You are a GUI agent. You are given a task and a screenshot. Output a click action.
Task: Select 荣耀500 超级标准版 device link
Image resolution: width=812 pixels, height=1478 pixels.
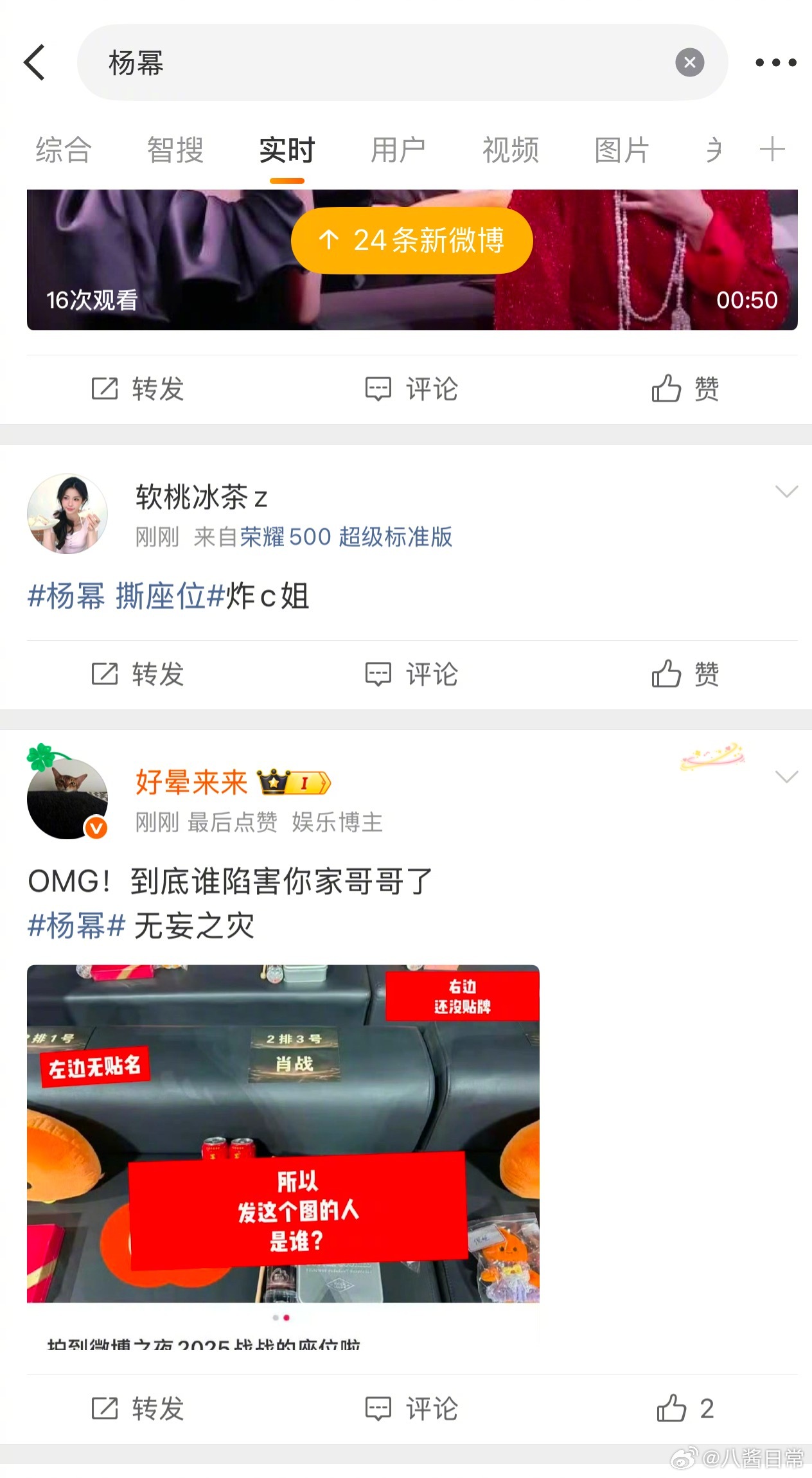347,537
